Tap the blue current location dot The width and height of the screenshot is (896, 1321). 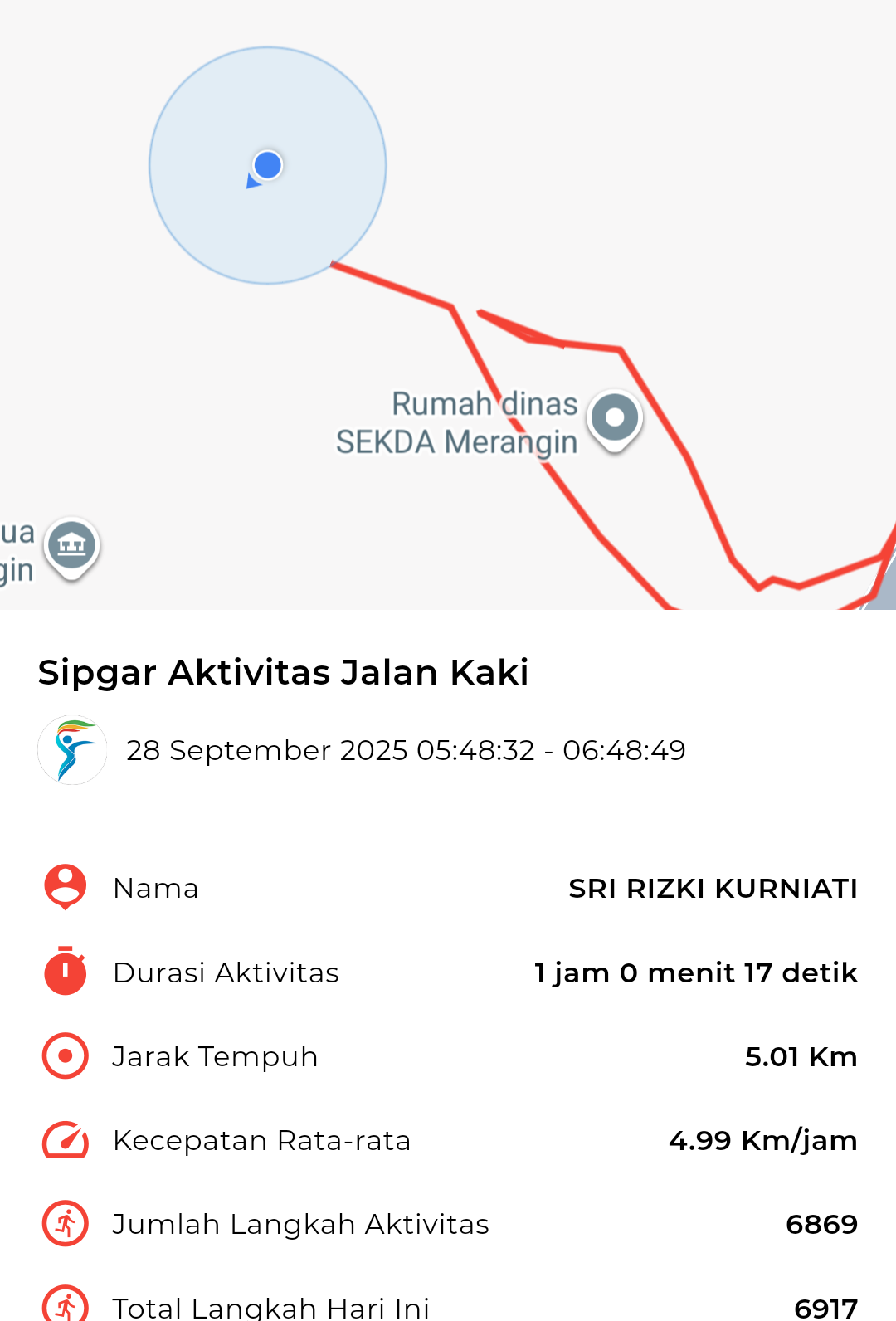tap(267, 166)
